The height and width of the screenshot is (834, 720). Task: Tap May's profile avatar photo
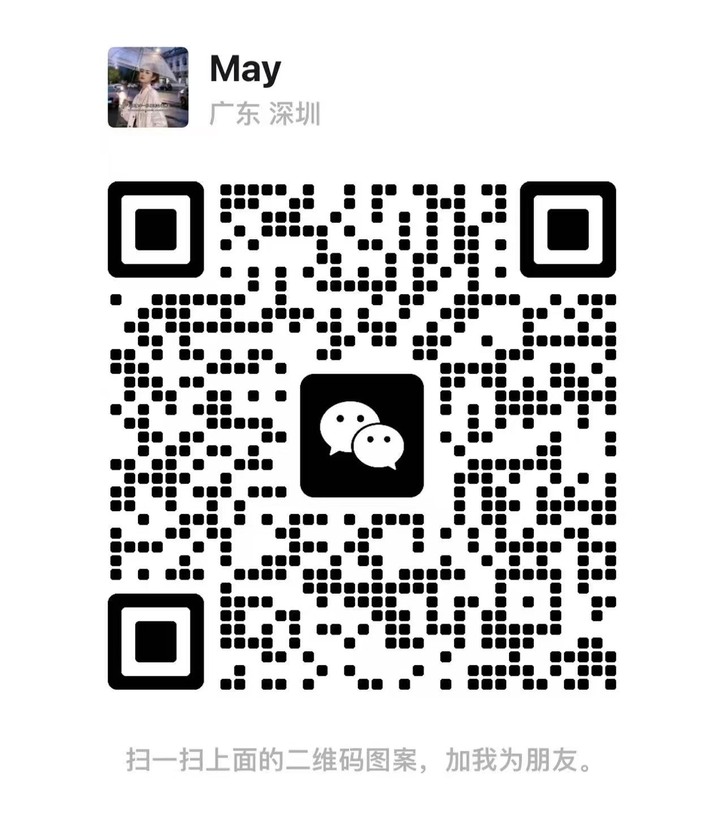pos(150,88)
